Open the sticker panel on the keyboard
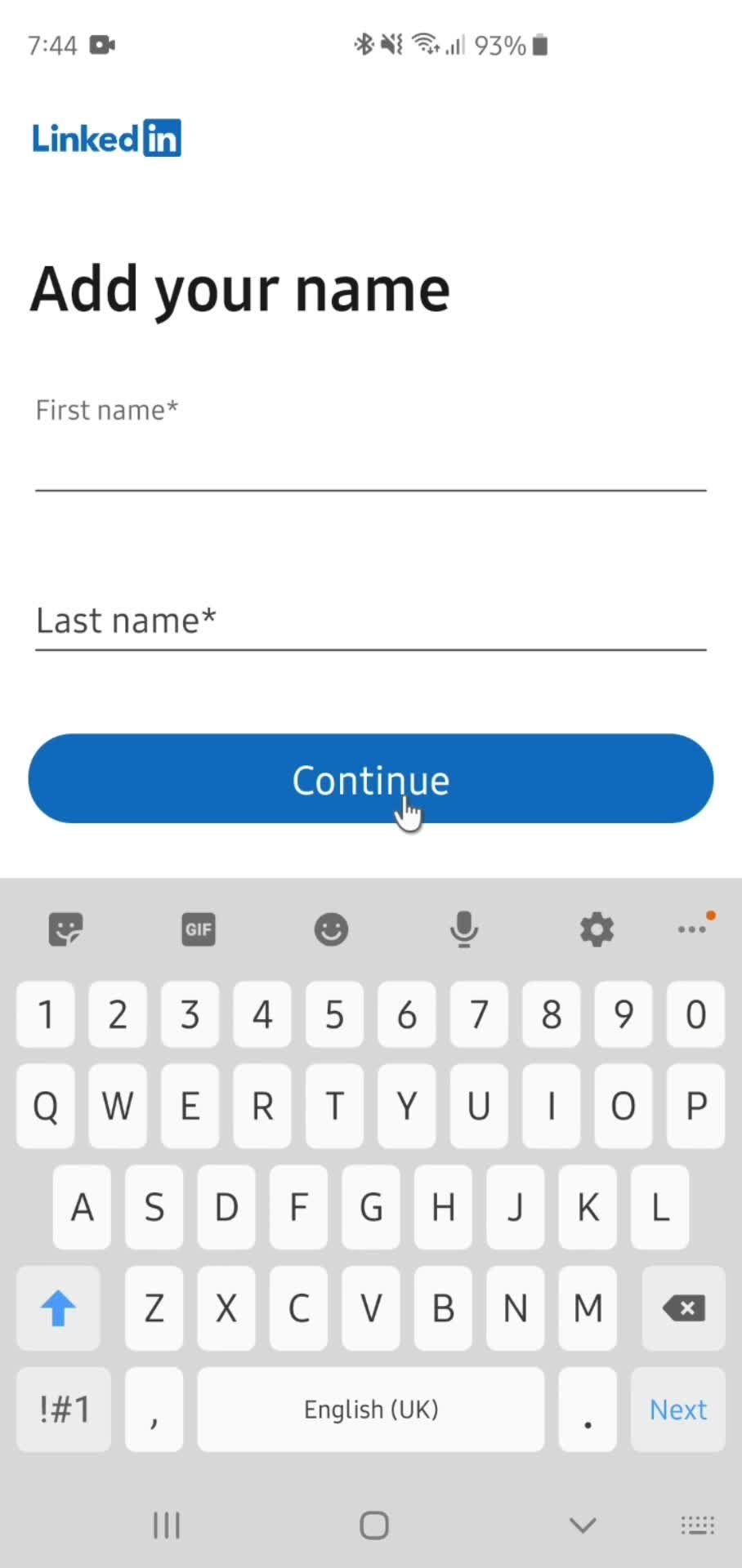Screen dimensions: 742x1568 (65, 929)
